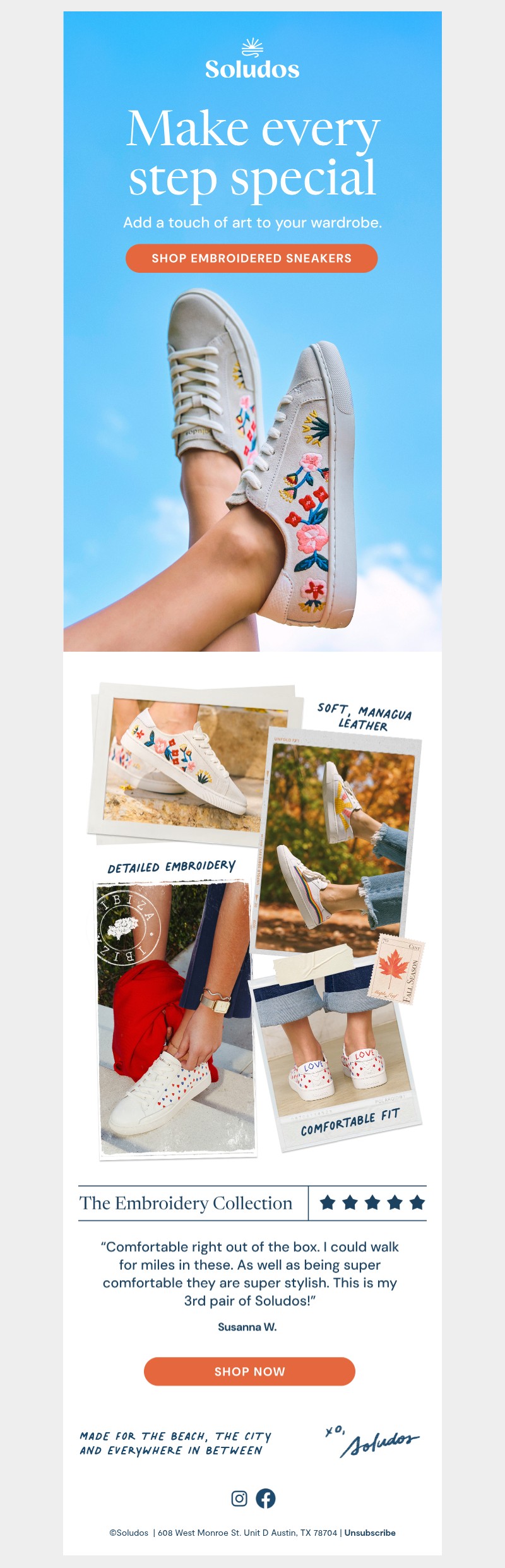The height and width of the screenshot is (1568, 505).
Task: Unsubscribe from Soludos emails
Action: 369,1533
